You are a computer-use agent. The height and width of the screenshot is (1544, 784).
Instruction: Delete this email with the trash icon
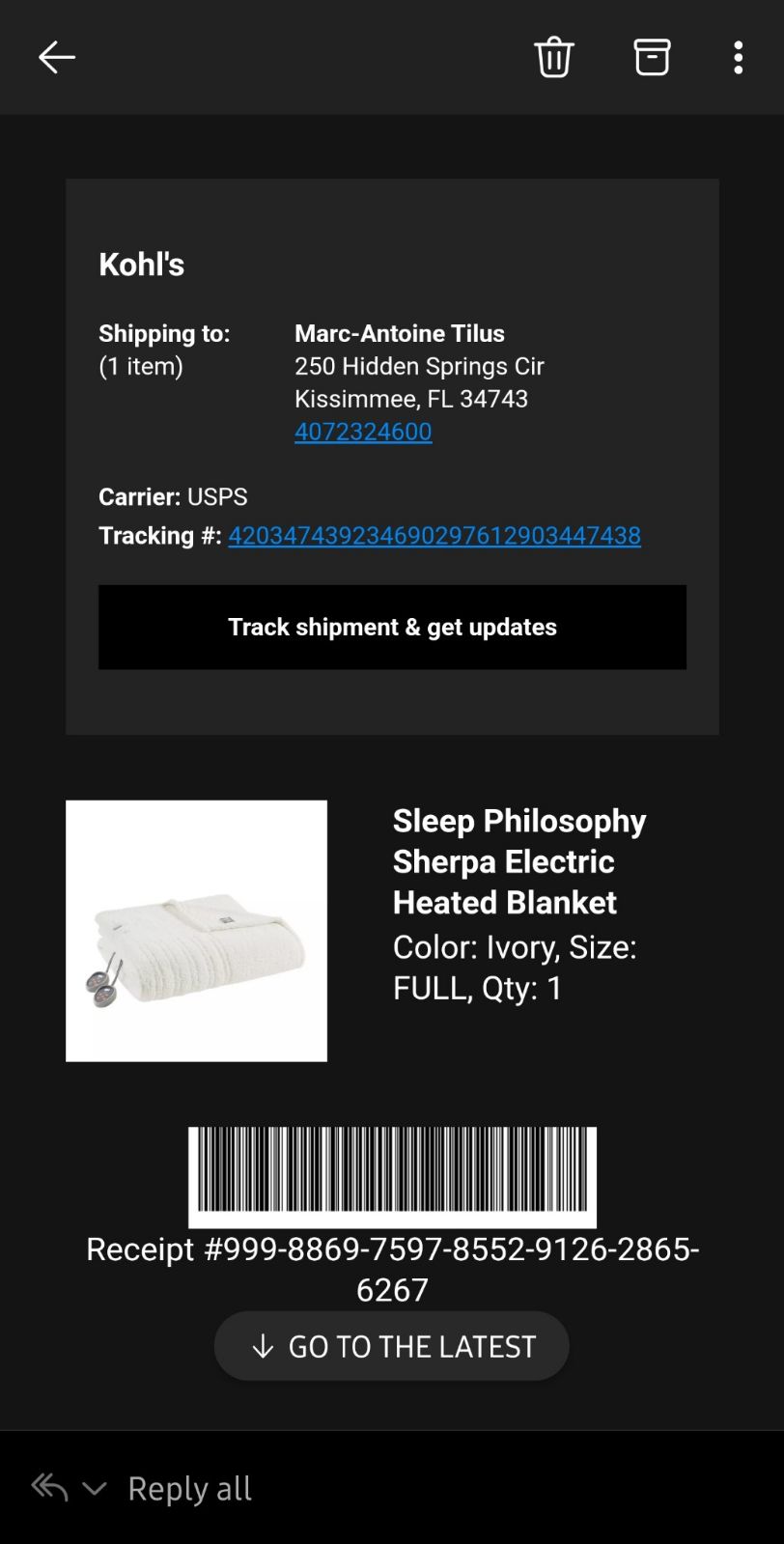pos(554,58)
